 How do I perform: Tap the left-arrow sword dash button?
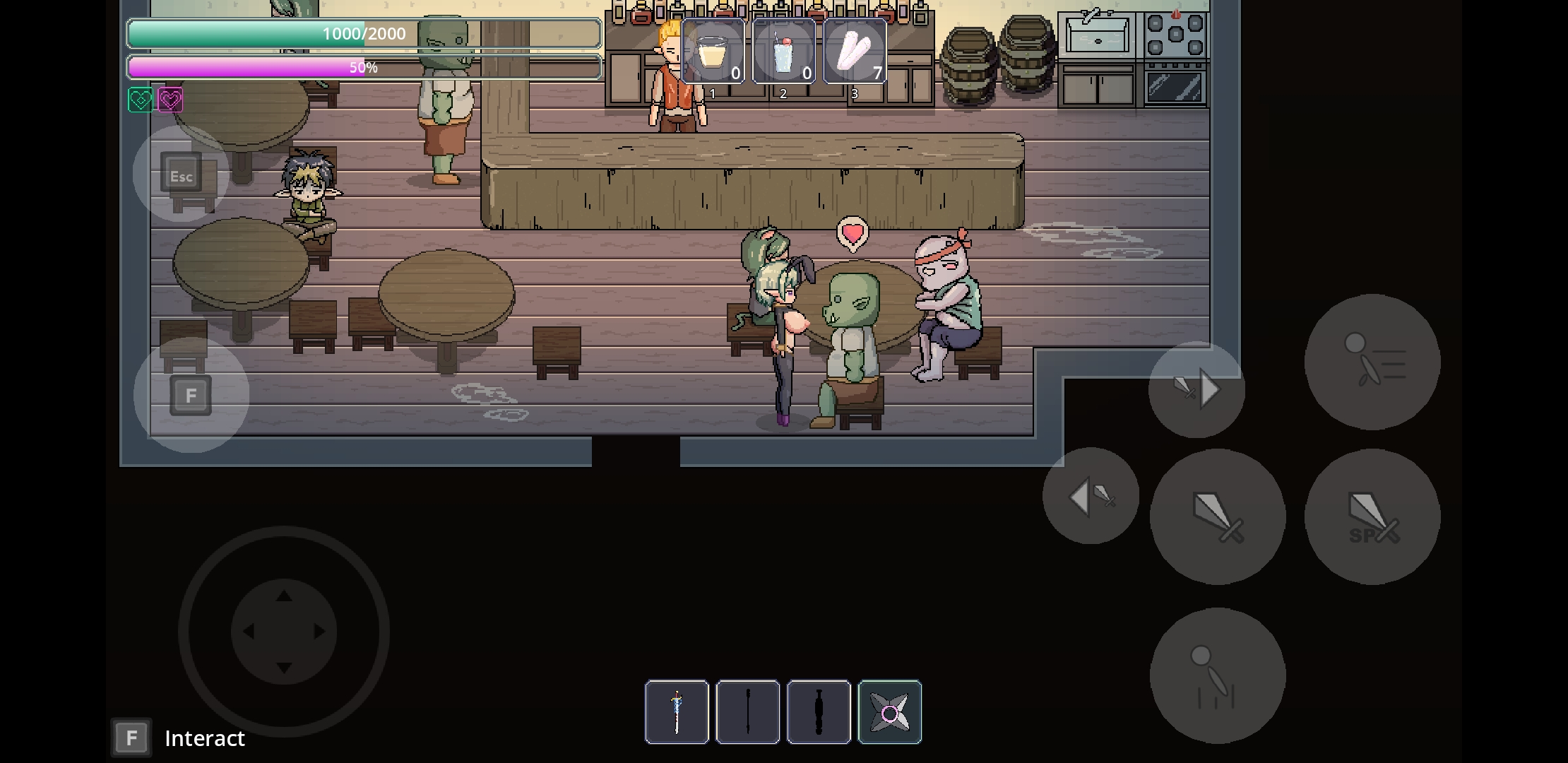[x=1091, y=496]
